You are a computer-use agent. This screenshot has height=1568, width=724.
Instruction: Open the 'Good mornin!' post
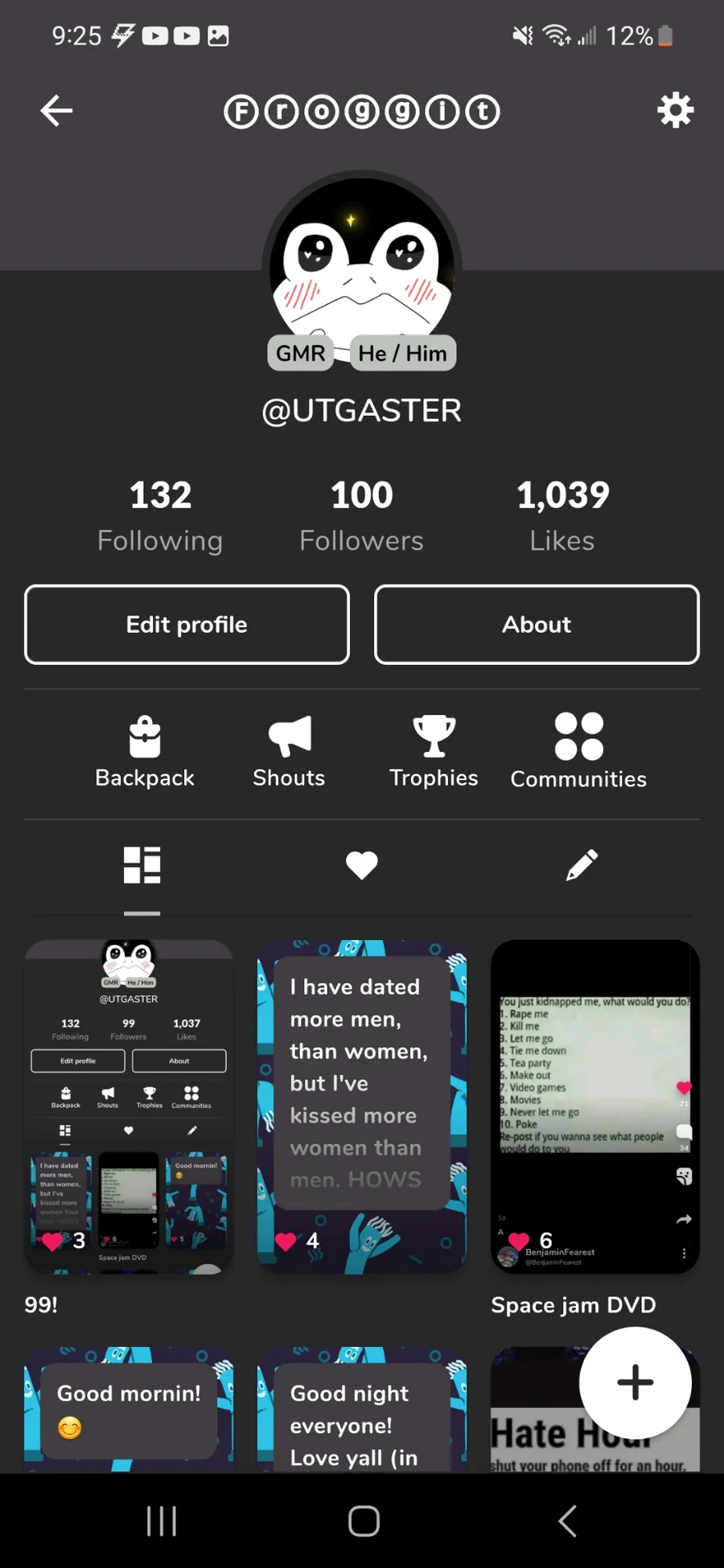pyautogui.click(x=129, y=1410)
